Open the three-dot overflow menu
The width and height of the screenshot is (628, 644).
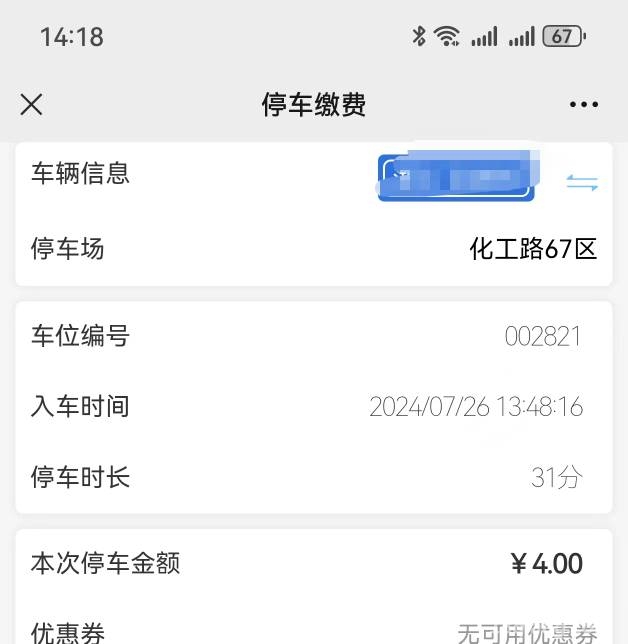tap(583, 104)
